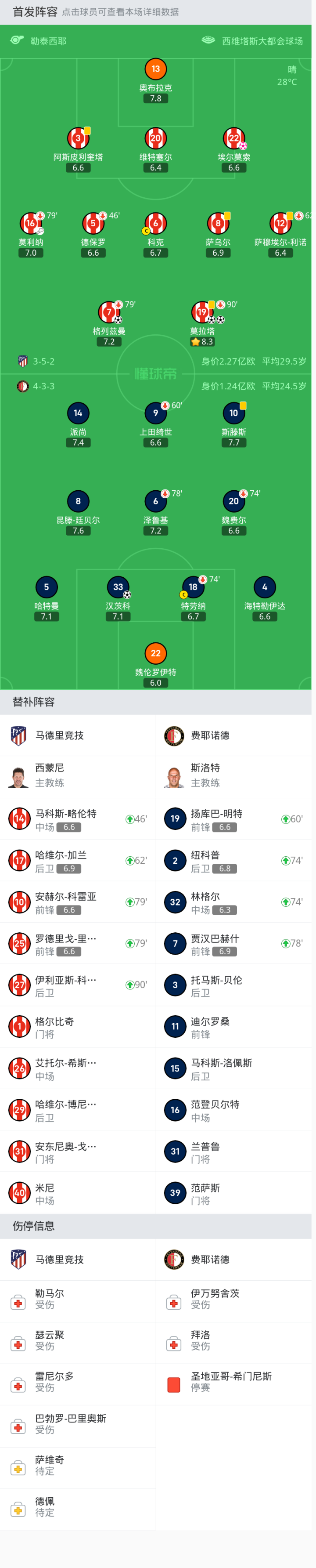Tap 昆滕-廷贝尔 in the Feyenoord lineup
This screenshot has width=316, height=1568.
click(x=78, y=502)
